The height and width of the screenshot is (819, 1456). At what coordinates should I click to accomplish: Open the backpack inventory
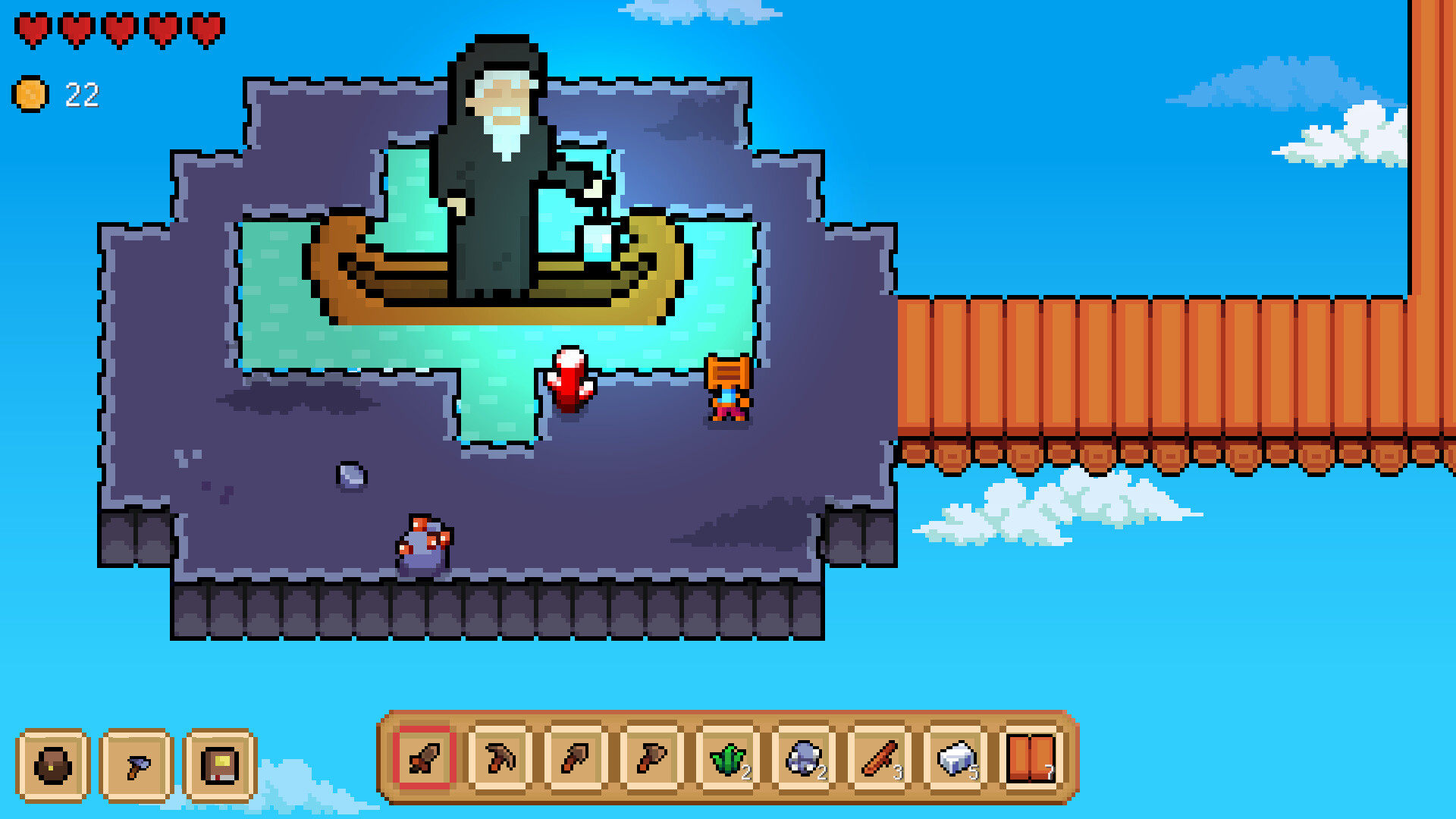pos(53,764)
